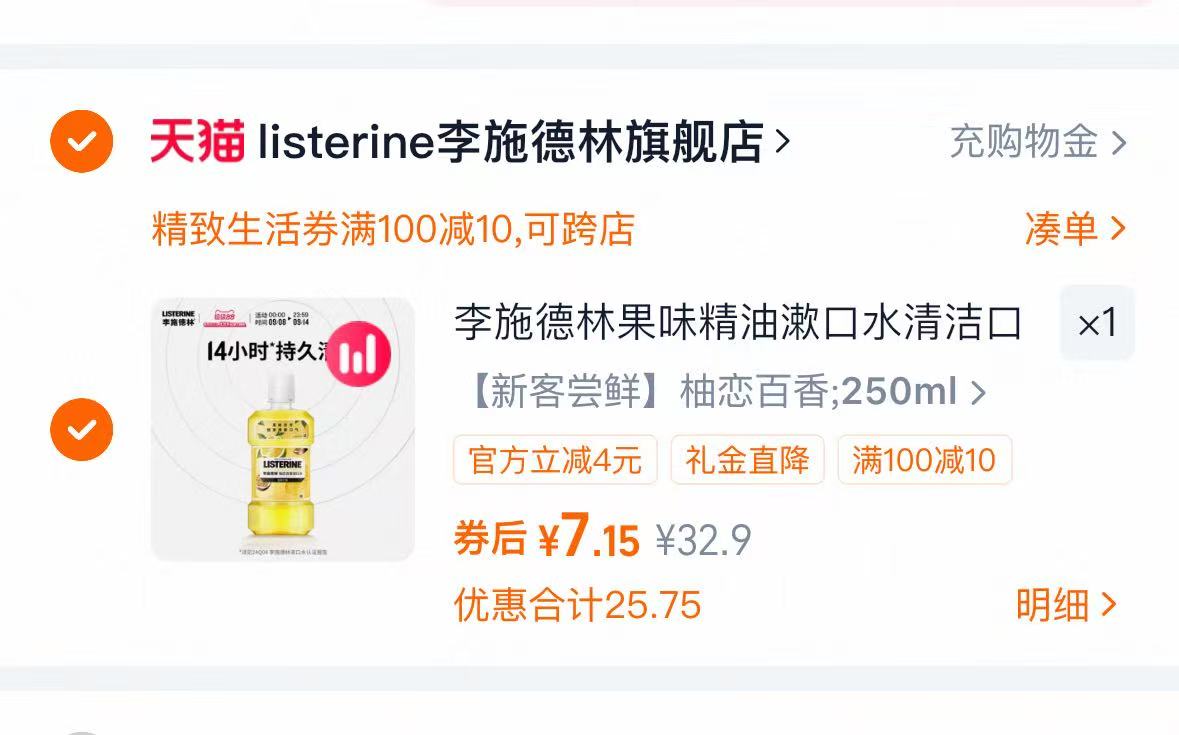Tap the 满100减10 promotion tag
Screen dimensions: 1179x735
point(924,460)
